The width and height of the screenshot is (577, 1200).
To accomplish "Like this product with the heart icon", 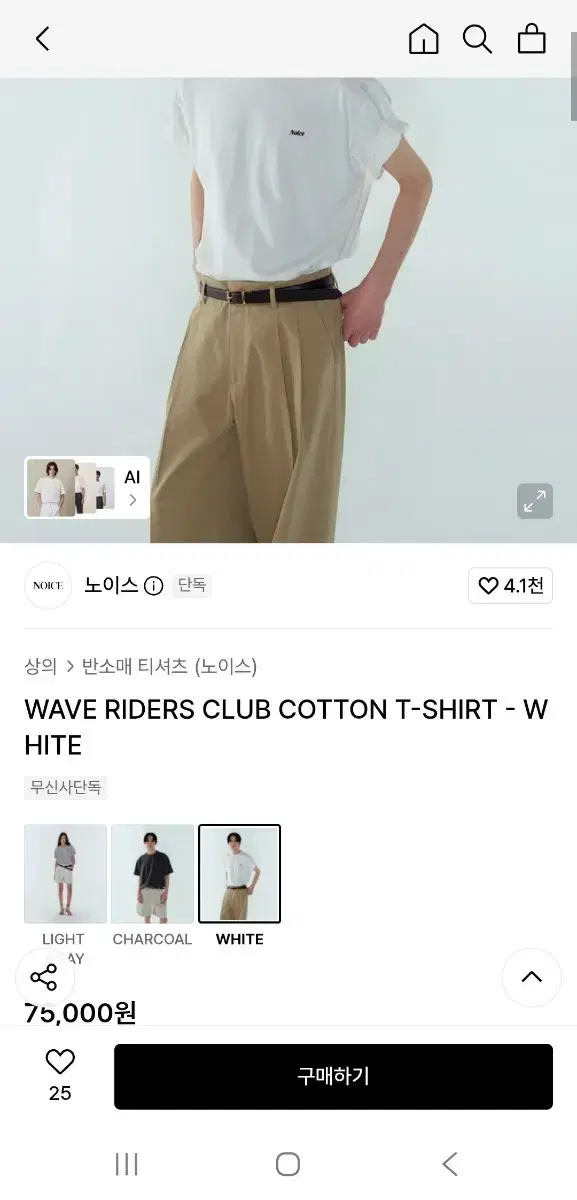I will coord(60,1074).
